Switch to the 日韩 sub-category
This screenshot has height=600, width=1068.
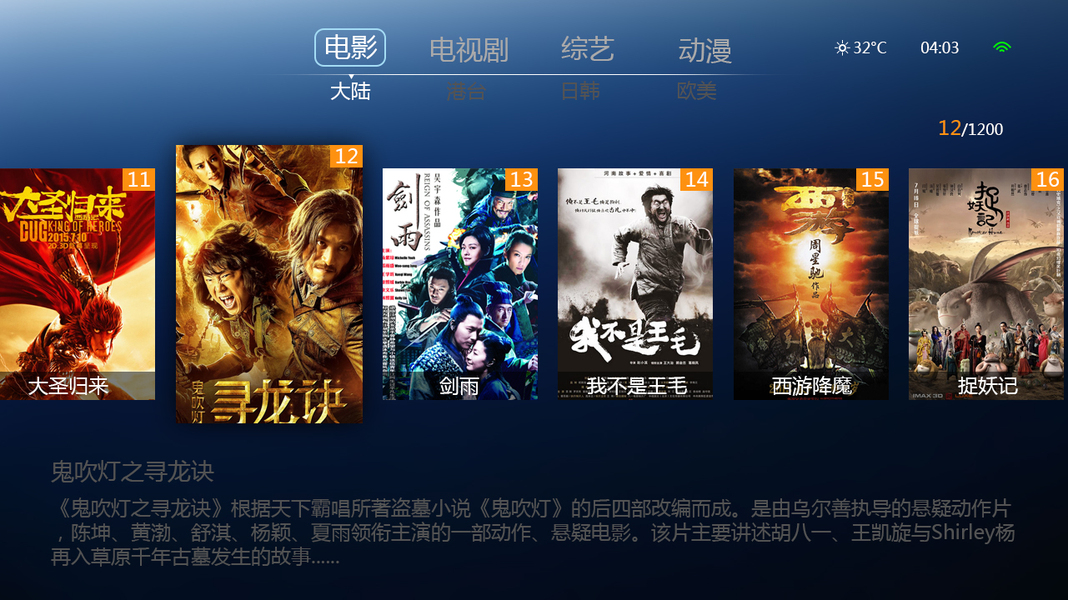coord(580,91)
